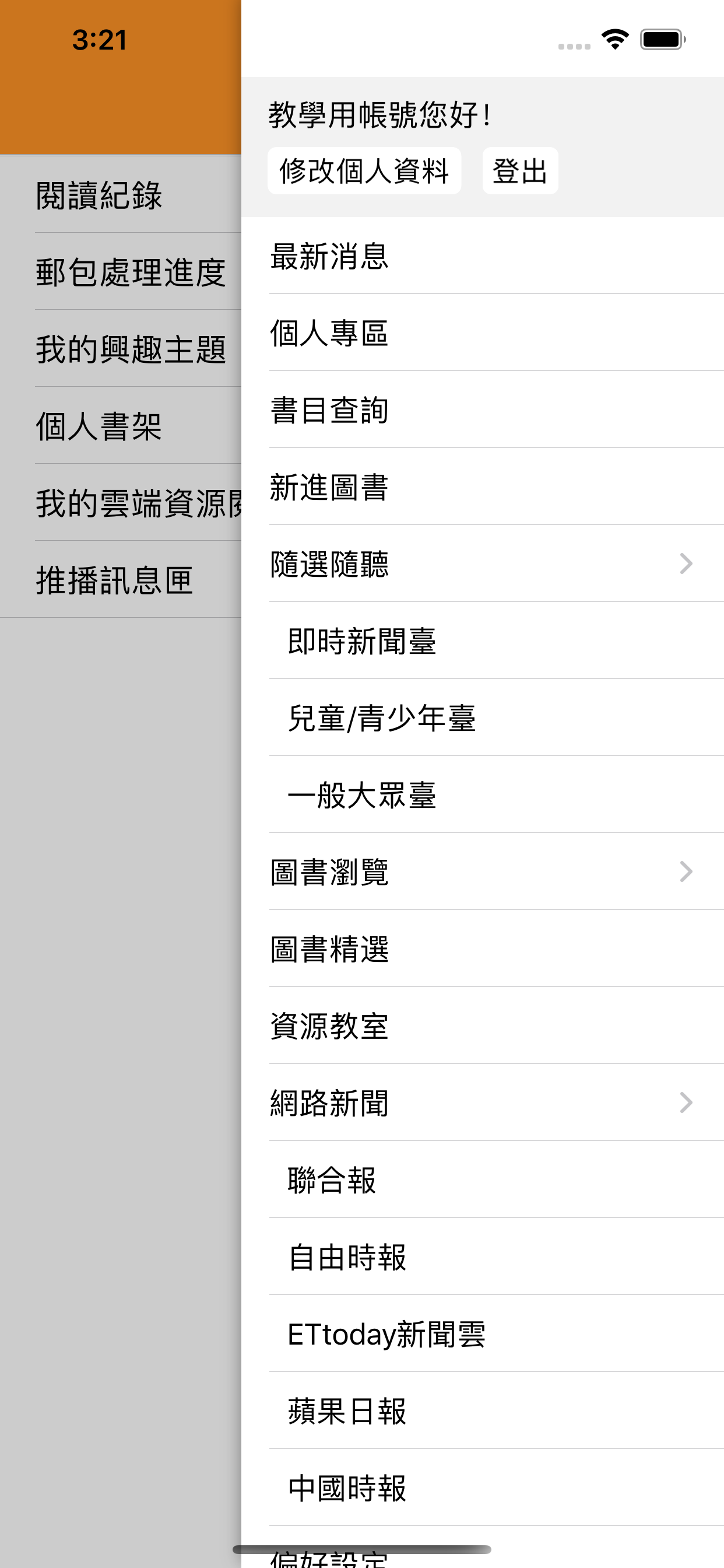Open 最新消息 from the menu
724x1568 pixels.
pos(330,257)
